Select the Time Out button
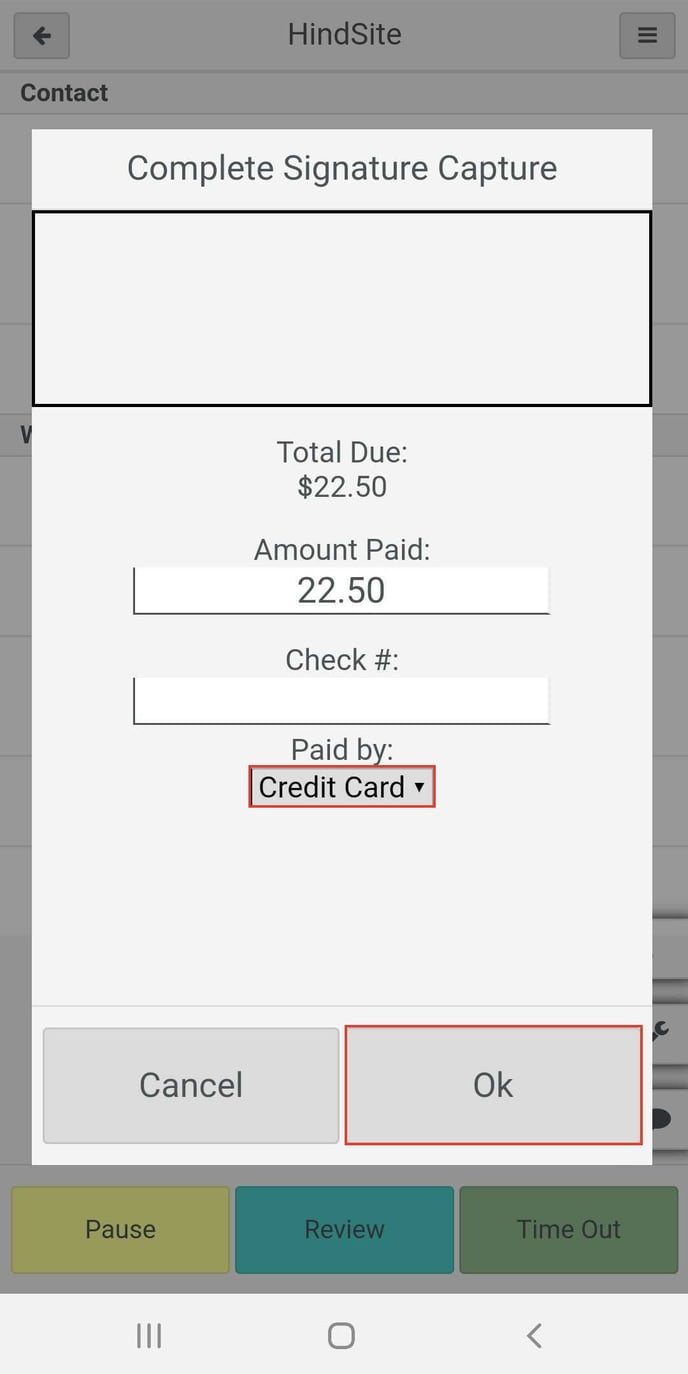This screenshot has width=688, height=1374. [x=568, y=1229]
